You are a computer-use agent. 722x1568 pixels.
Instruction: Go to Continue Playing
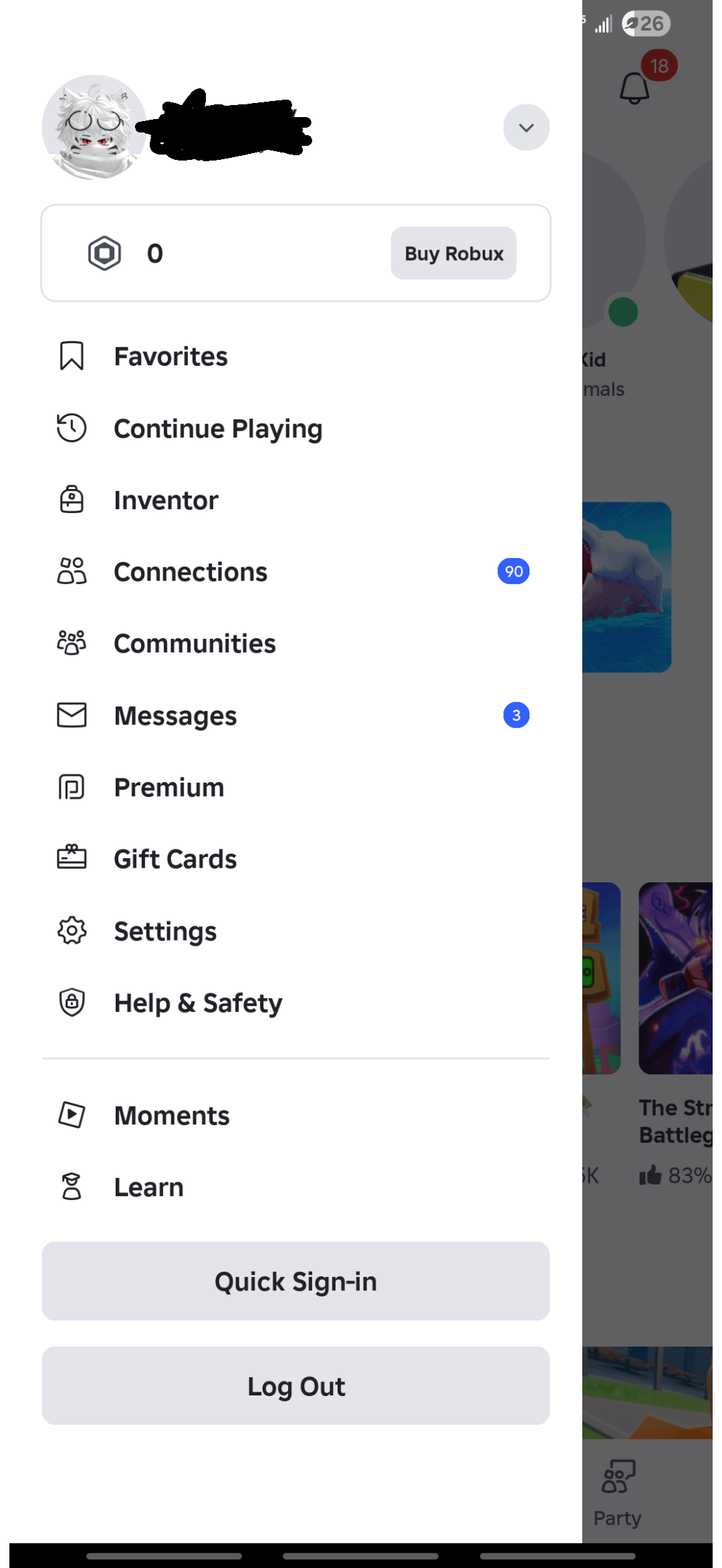click(x=217, y=428)
